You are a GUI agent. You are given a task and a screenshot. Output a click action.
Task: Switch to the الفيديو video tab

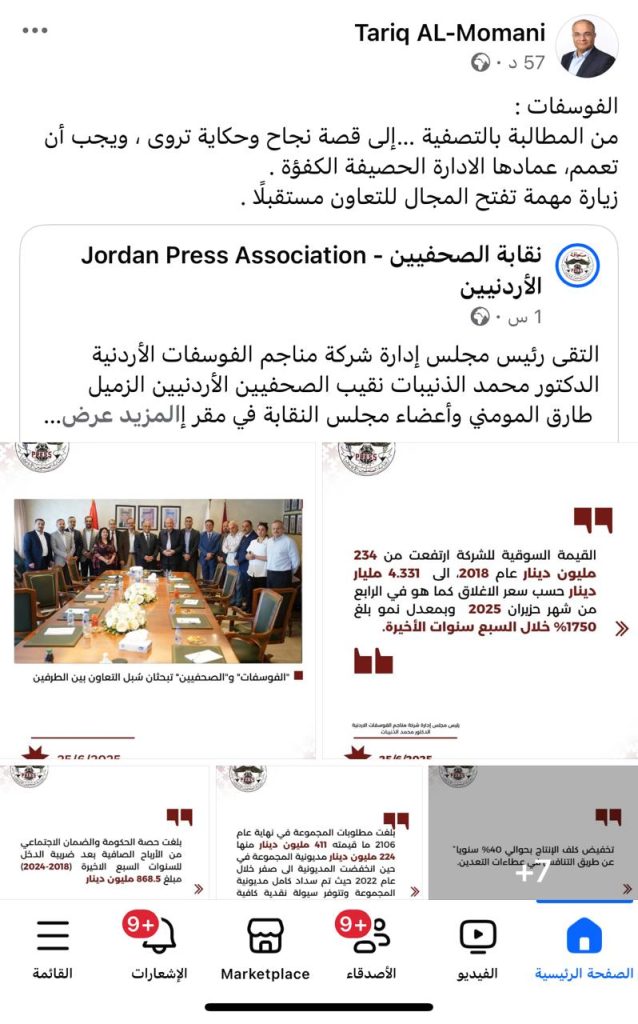pyautogui.click(x=477, y=948)
